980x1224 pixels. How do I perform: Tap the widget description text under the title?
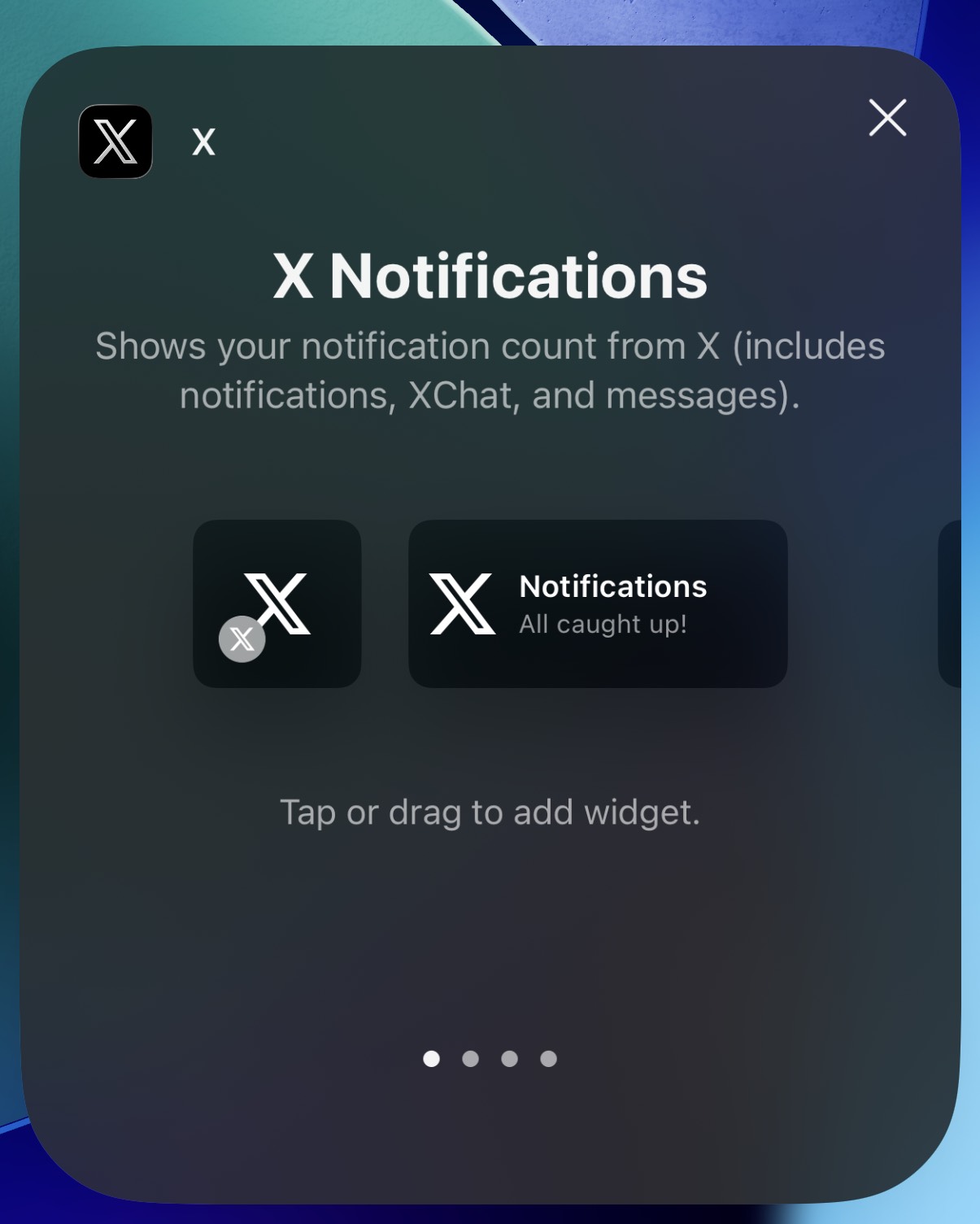tap(490, 371)
